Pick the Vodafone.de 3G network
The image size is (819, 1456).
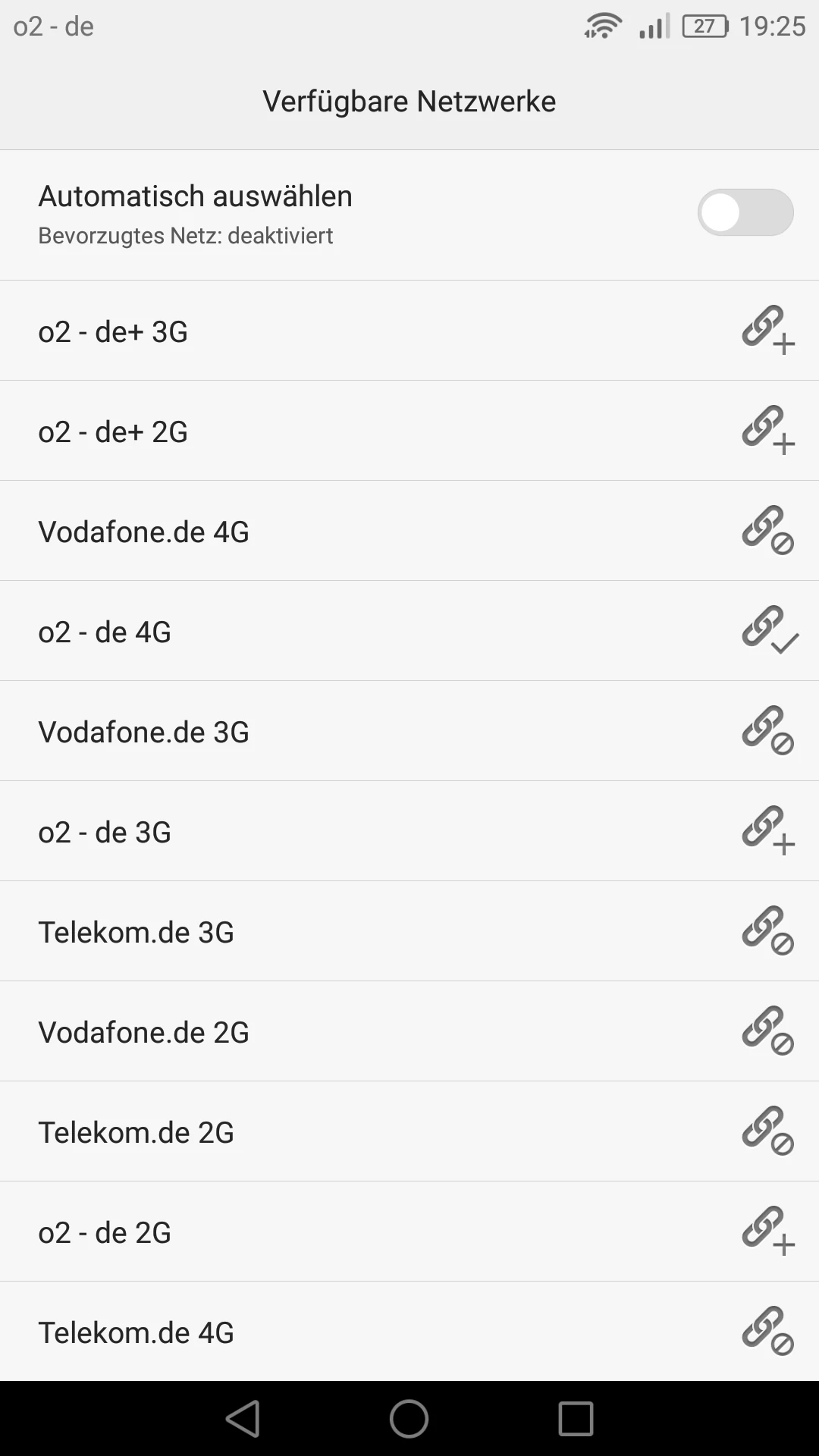click(409, 732)
